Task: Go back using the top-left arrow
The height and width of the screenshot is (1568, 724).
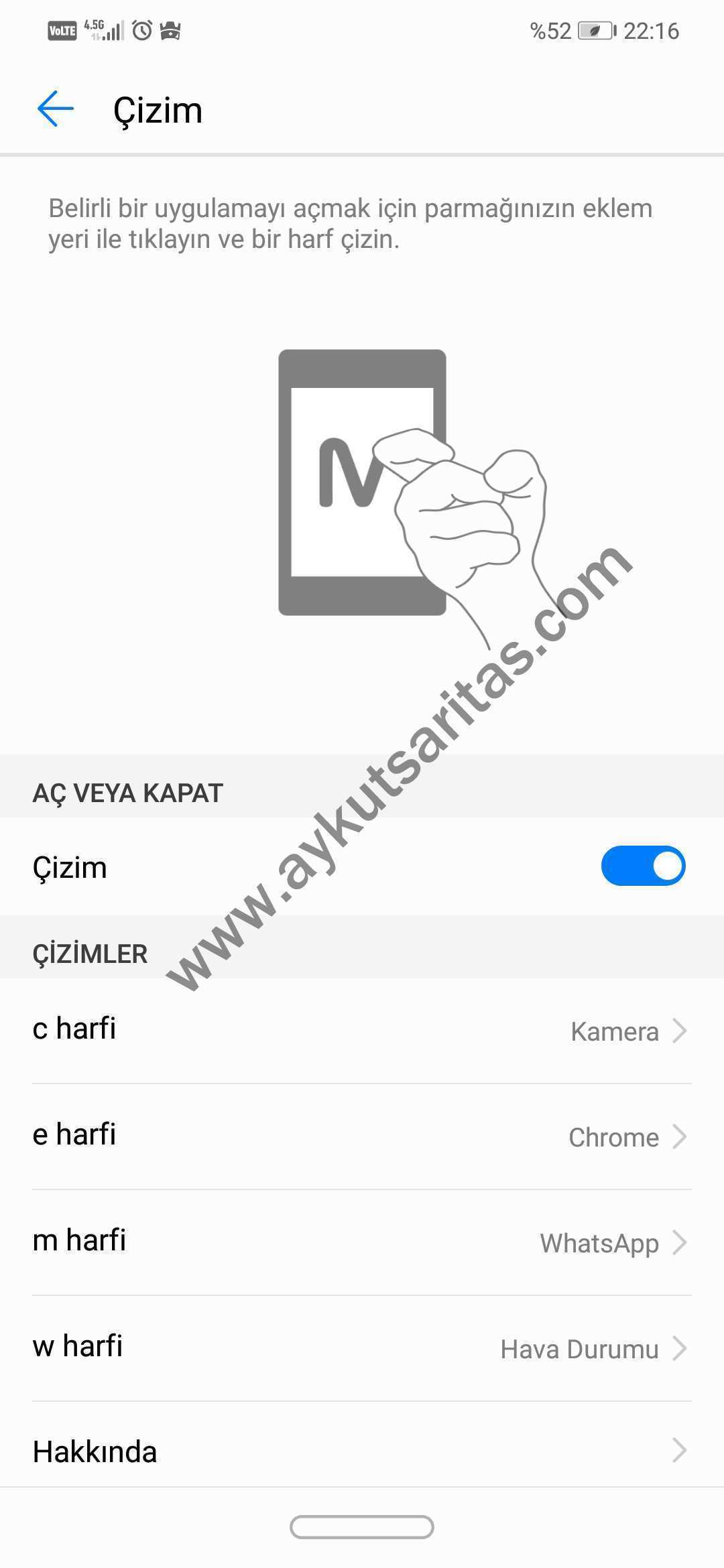Action: point(55,109)
